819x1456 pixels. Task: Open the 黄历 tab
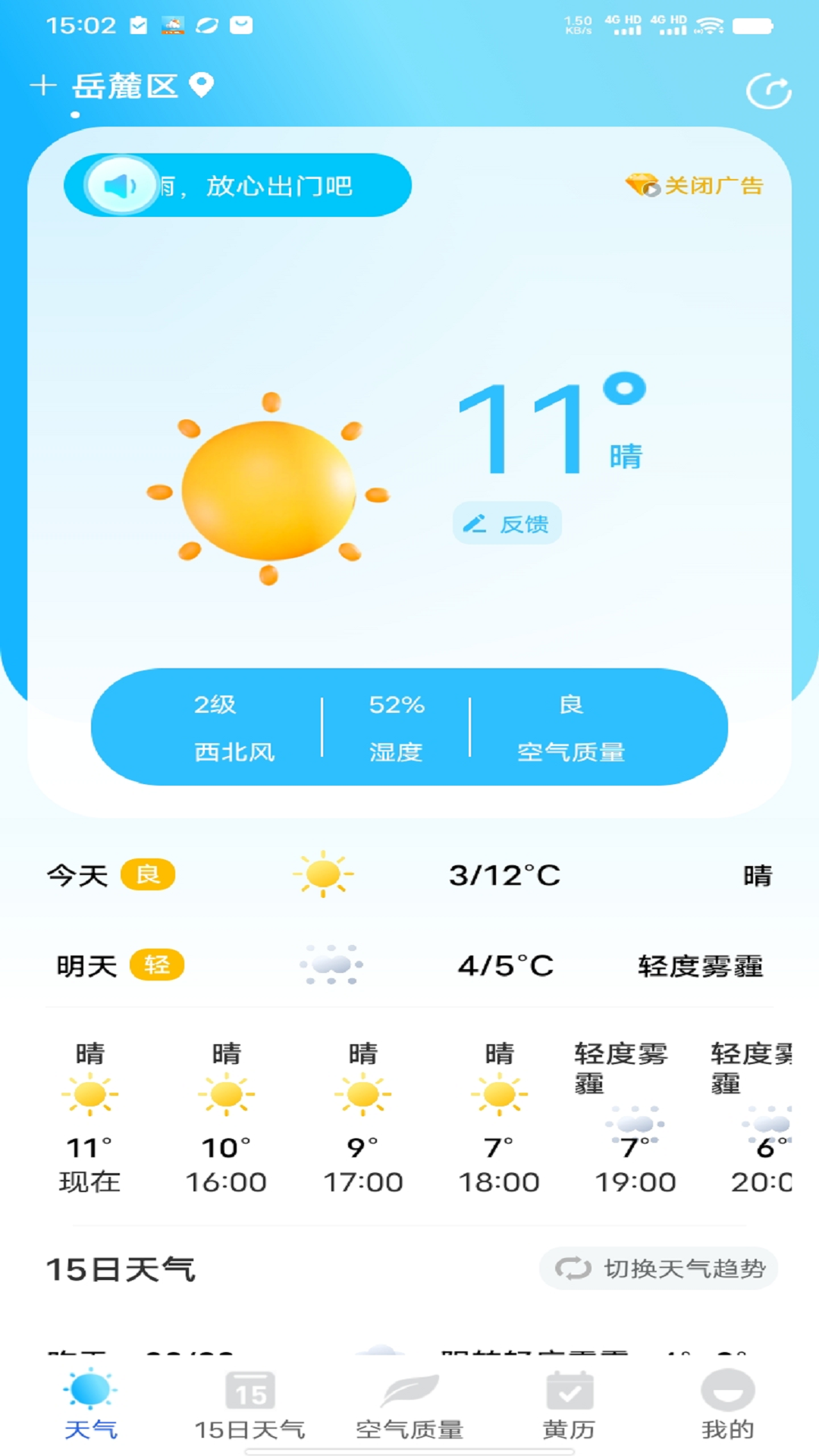569,1404
